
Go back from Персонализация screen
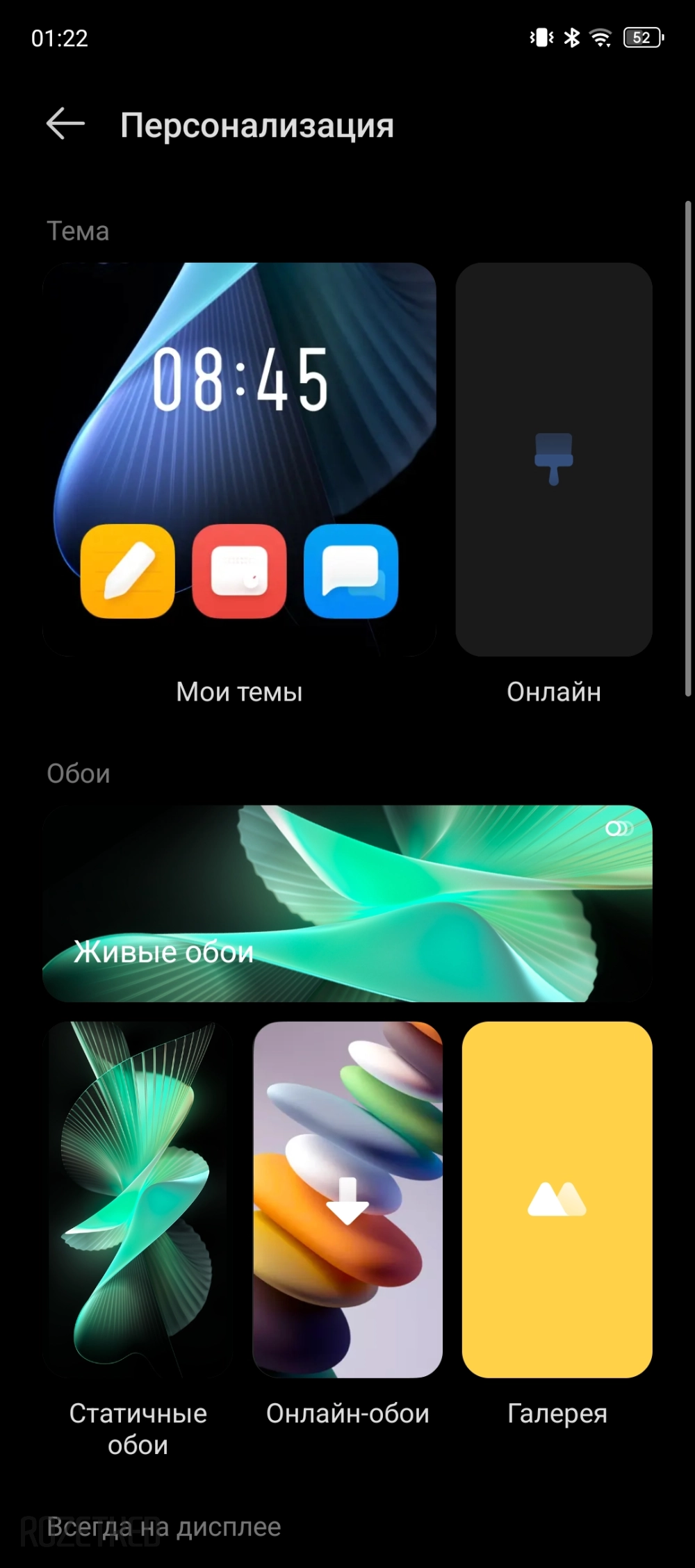tap(65, 124)
